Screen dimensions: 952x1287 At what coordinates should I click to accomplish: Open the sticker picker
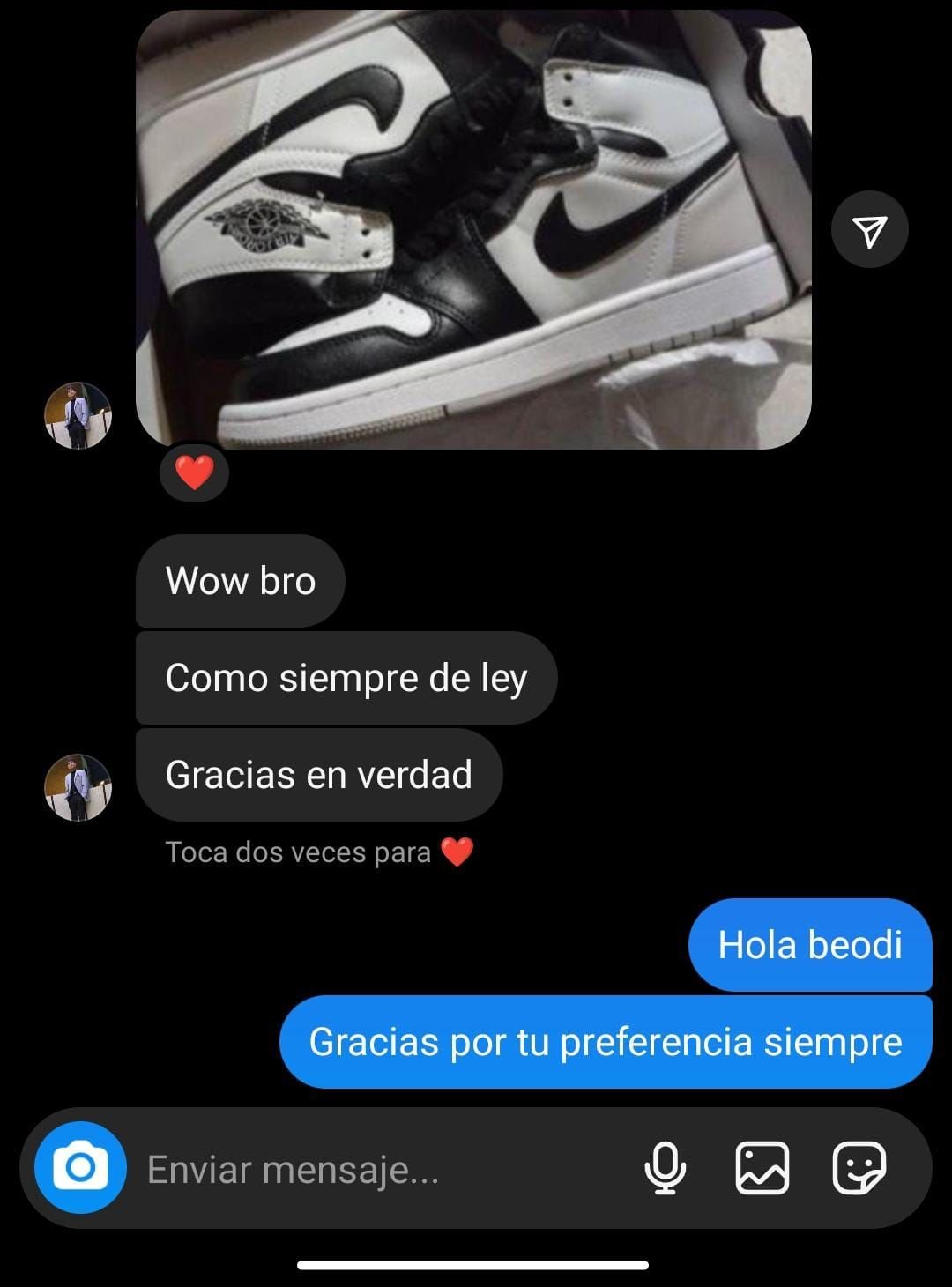[x=859, y=1168]
